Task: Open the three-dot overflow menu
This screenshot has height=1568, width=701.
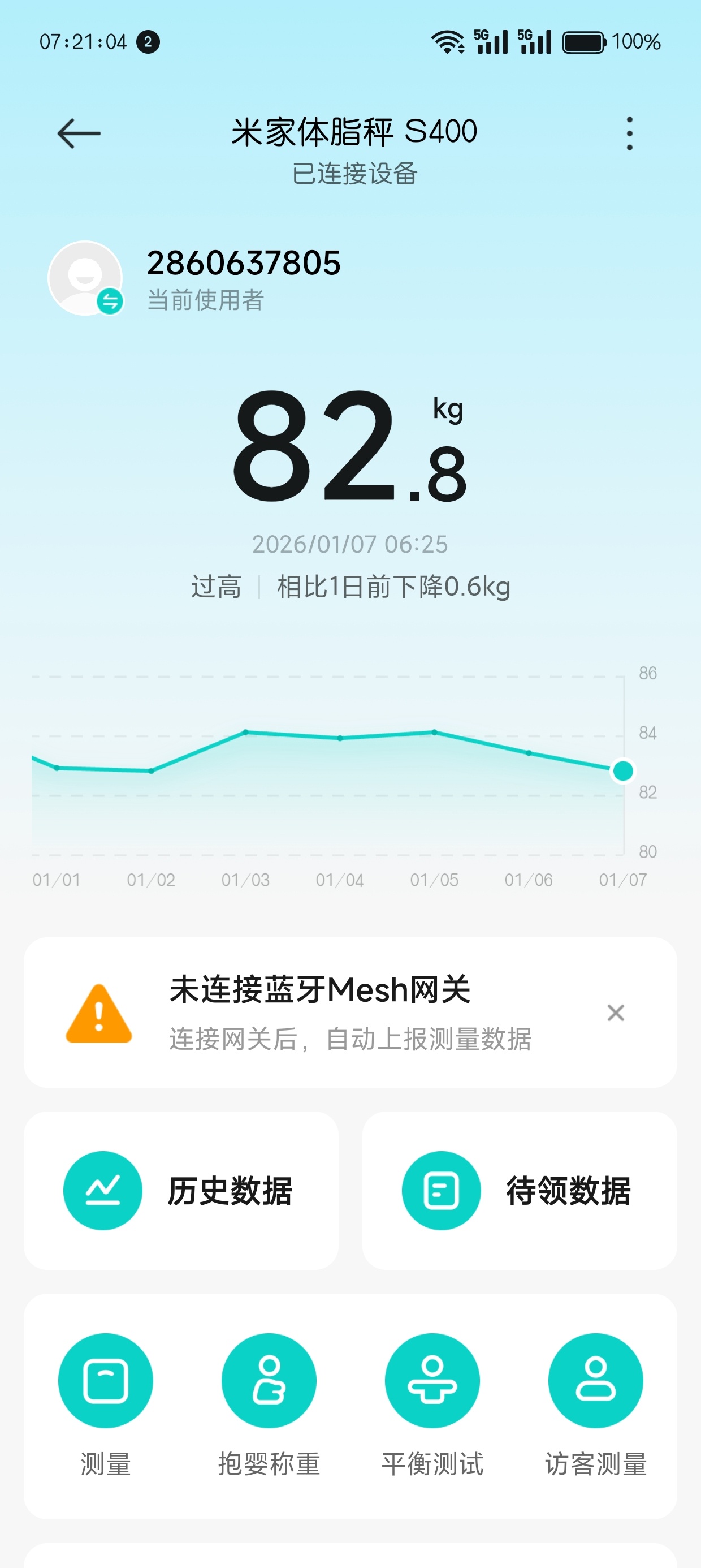Action: (x=629, y=133)
